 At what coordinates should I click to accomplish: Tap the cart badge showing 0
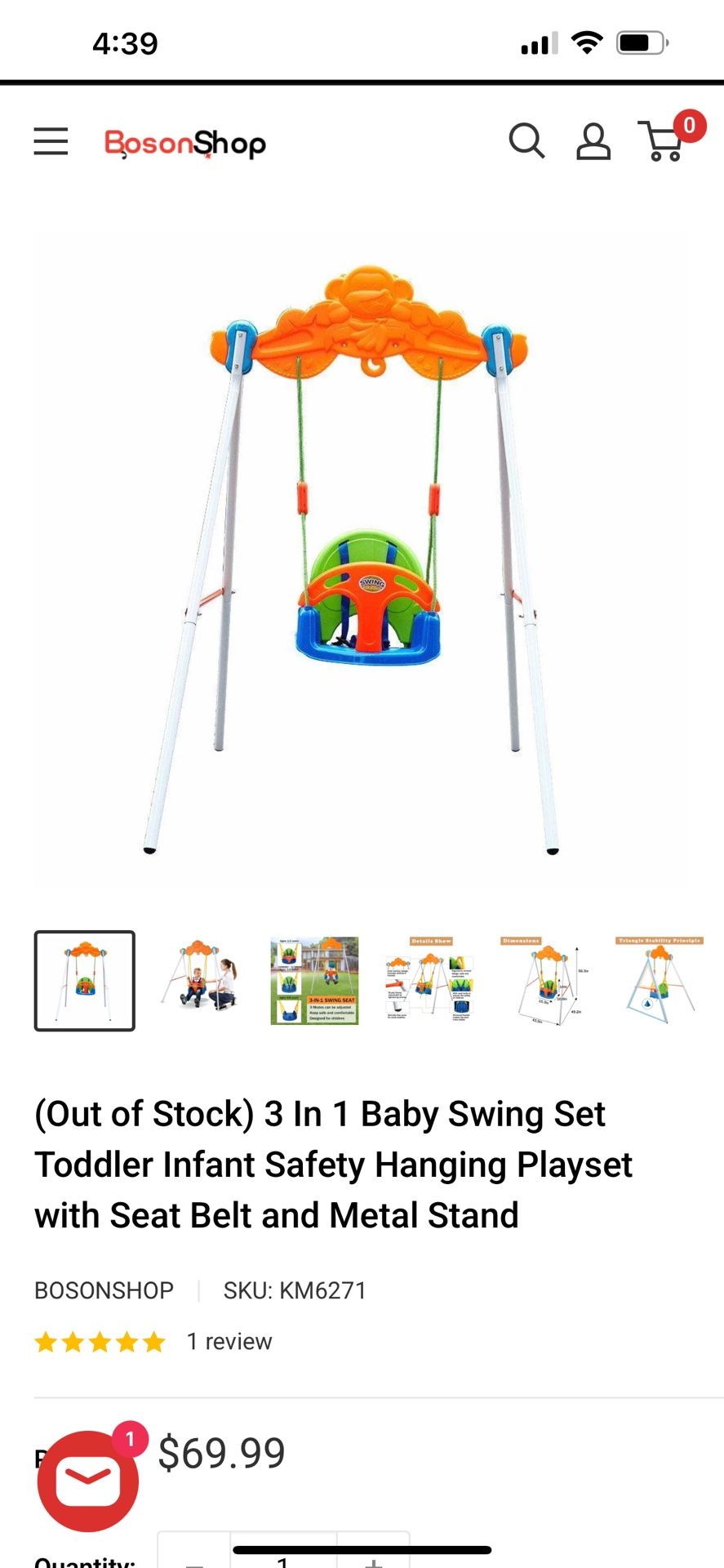690,125
